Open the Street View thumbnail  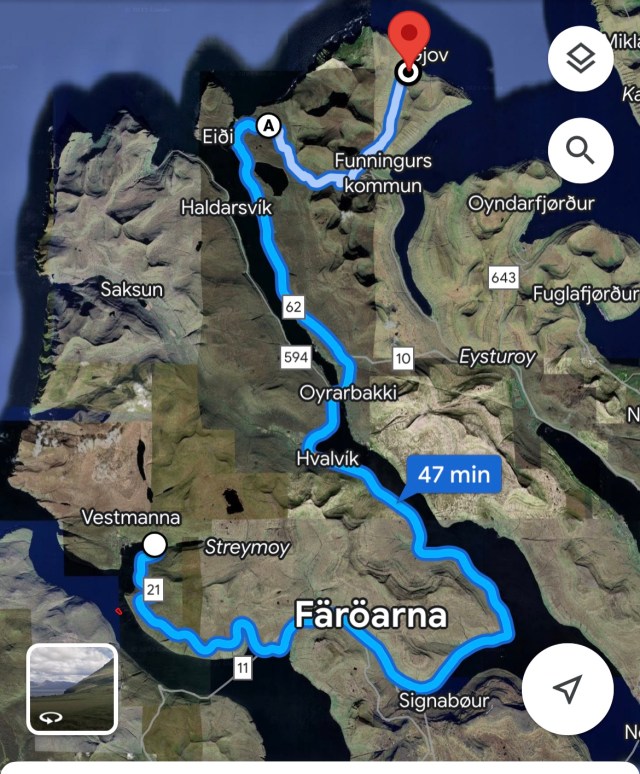click(72, 689)
